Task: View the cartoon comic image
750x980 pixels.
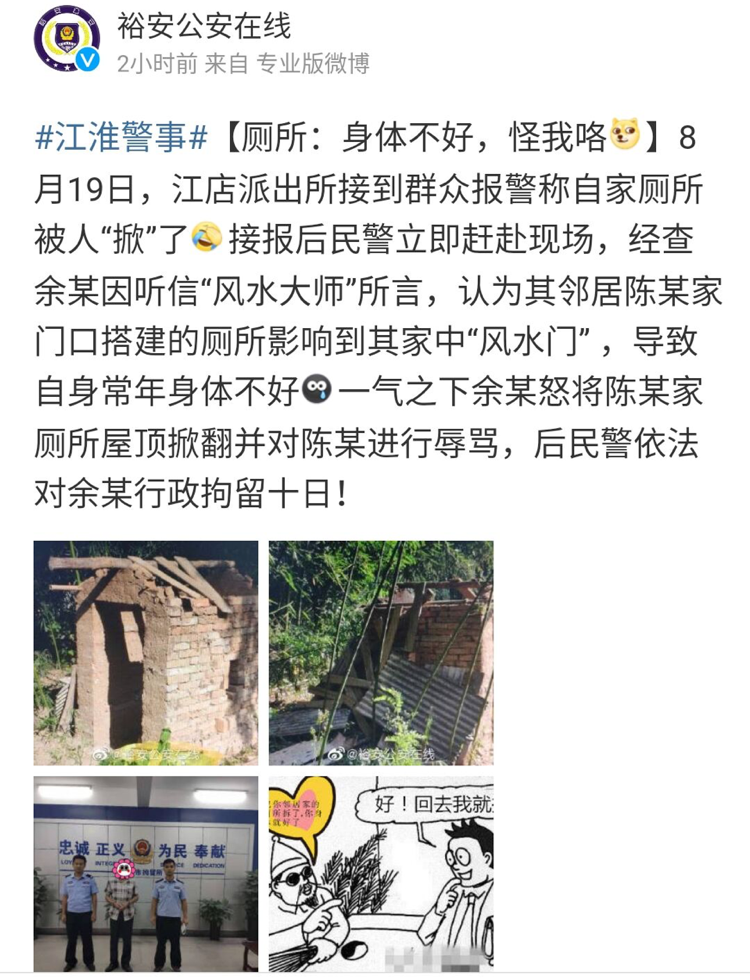Action: (x=381, y=875)
